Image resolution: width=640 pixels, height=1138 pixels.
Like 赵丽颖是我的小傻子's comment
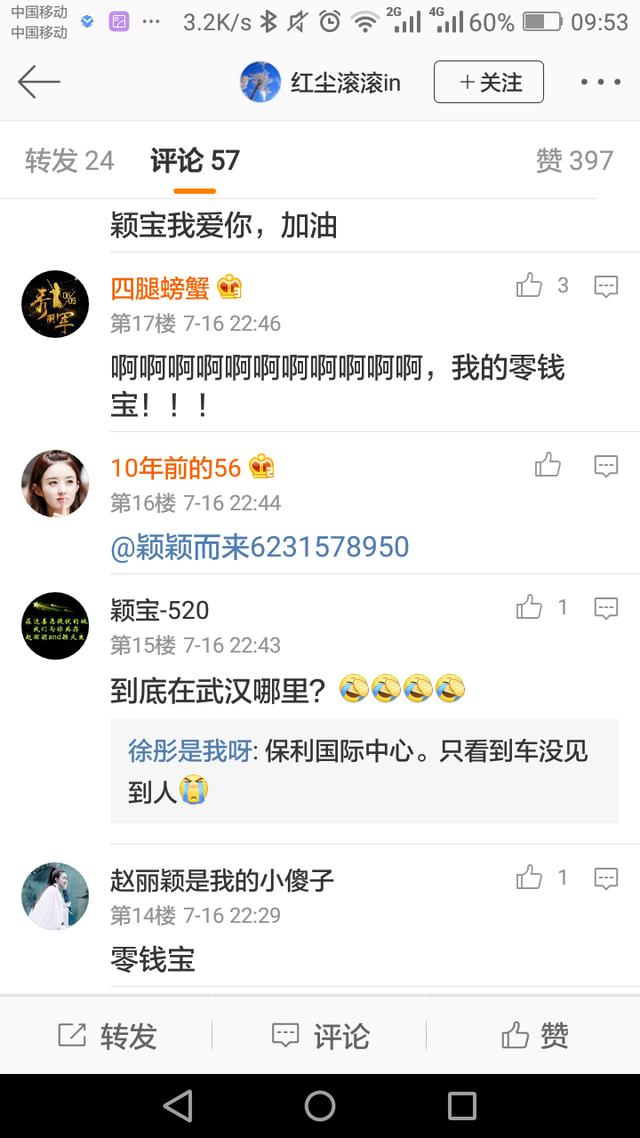[x=529, y=878]
